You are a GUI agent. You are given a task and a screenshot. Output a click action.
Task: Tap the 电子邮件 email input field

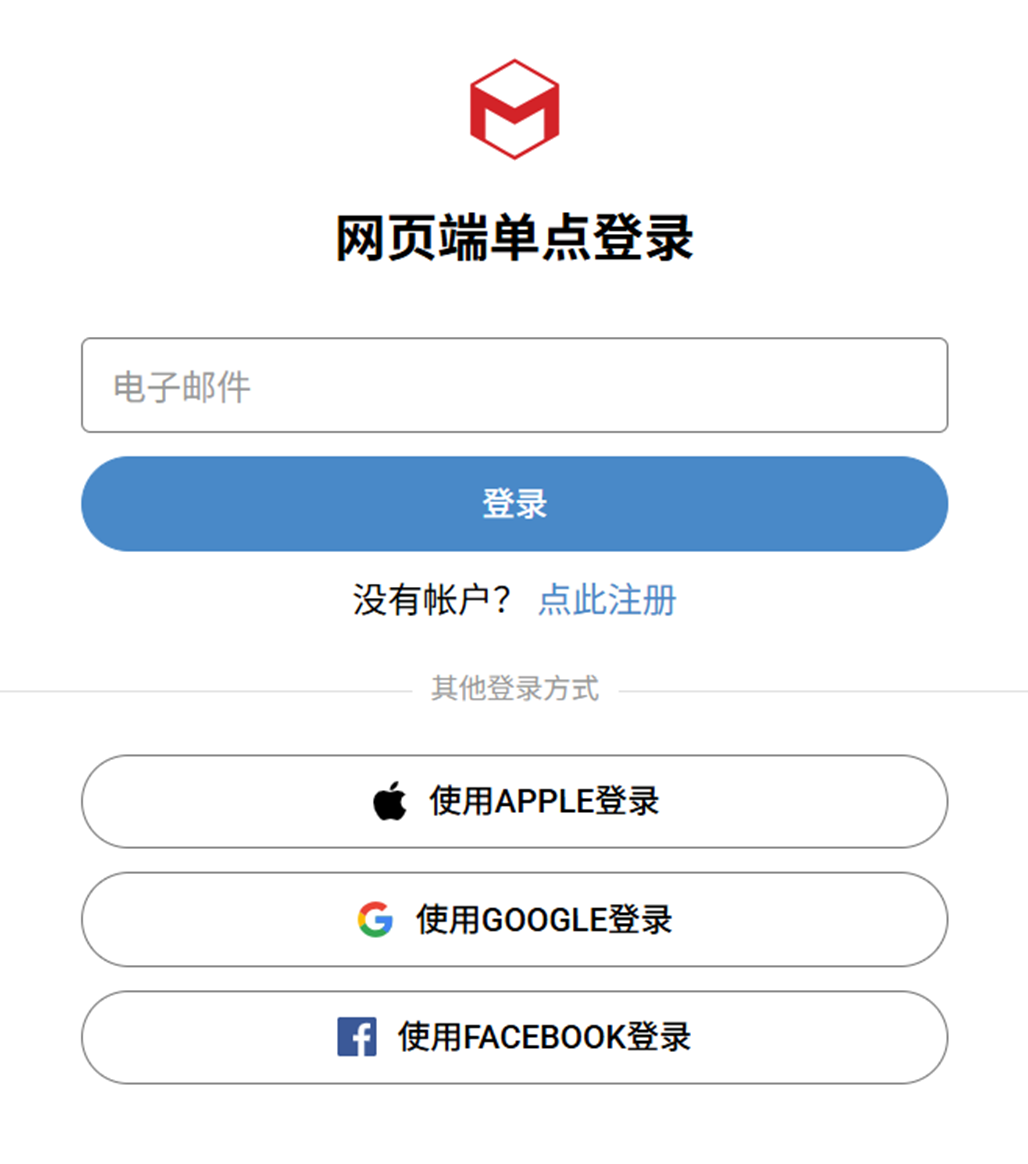pos(514,385)
